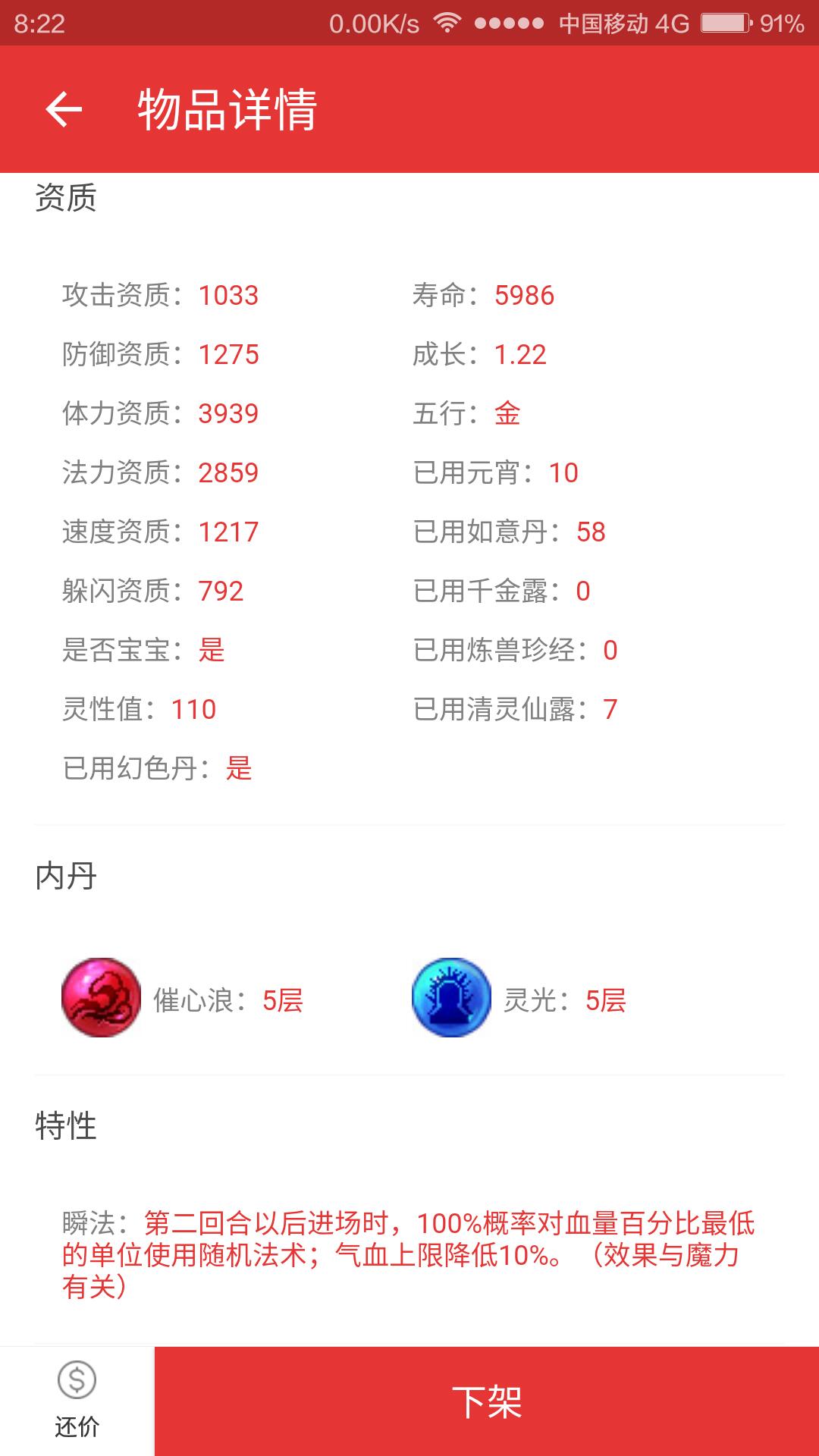This screenshot has width=819, height=1456.
Task: Tap the 下架 button to delist the item
Action: [486, 1401]
